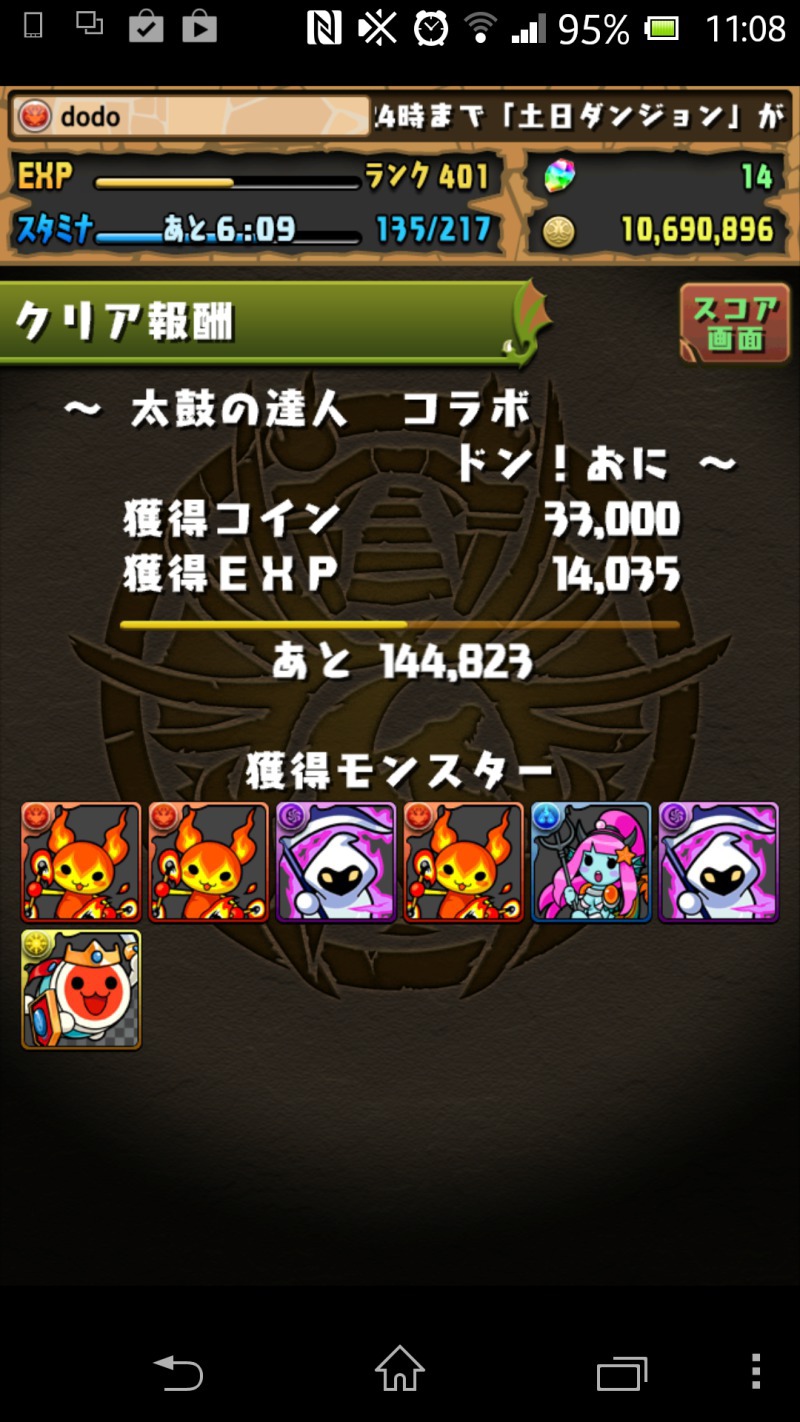
Task: Open the recent apps view
Action: 621,1373
